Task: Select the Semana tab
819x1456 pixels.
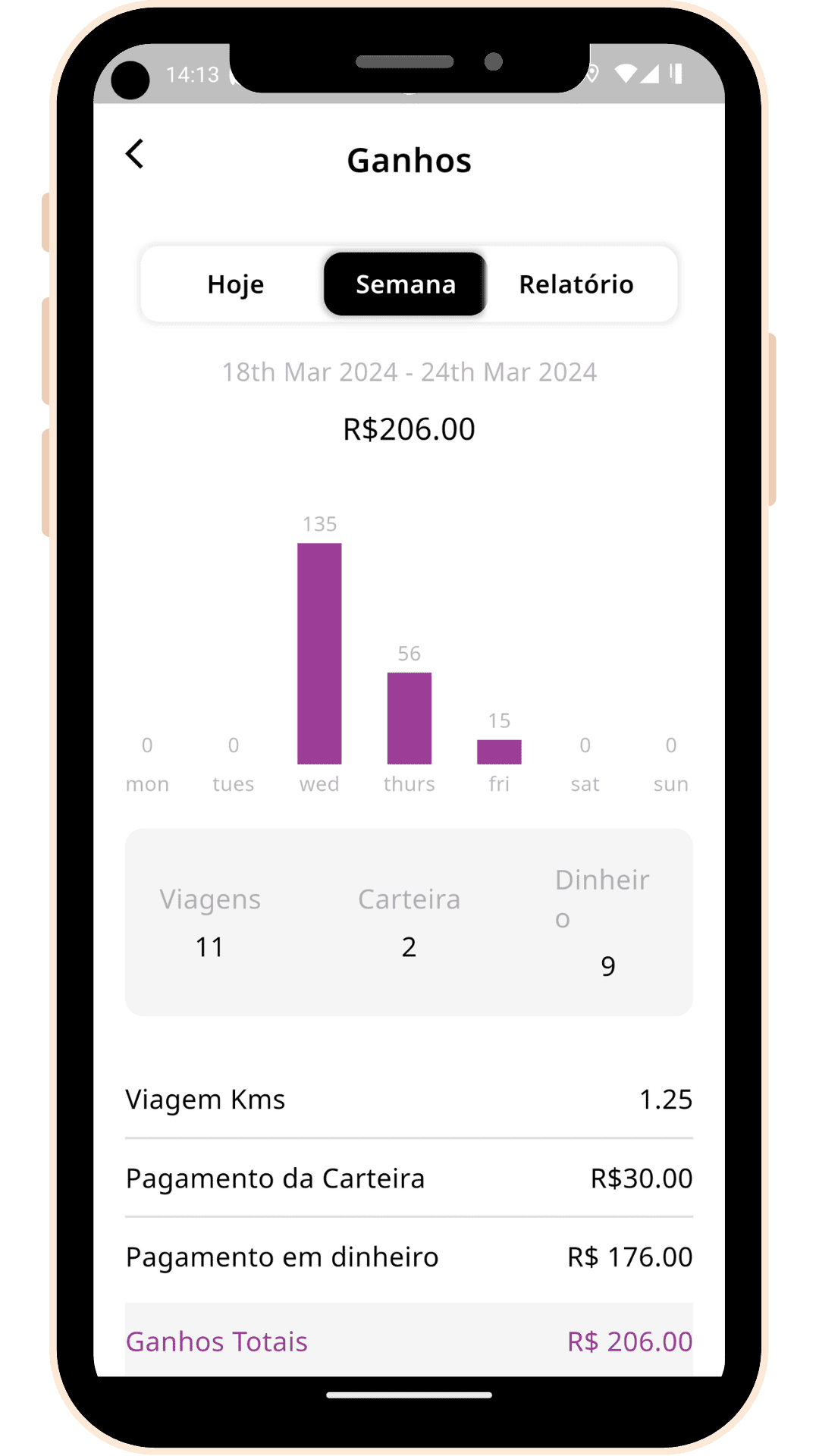Action: pyautogui.click(x=406, y=284)
